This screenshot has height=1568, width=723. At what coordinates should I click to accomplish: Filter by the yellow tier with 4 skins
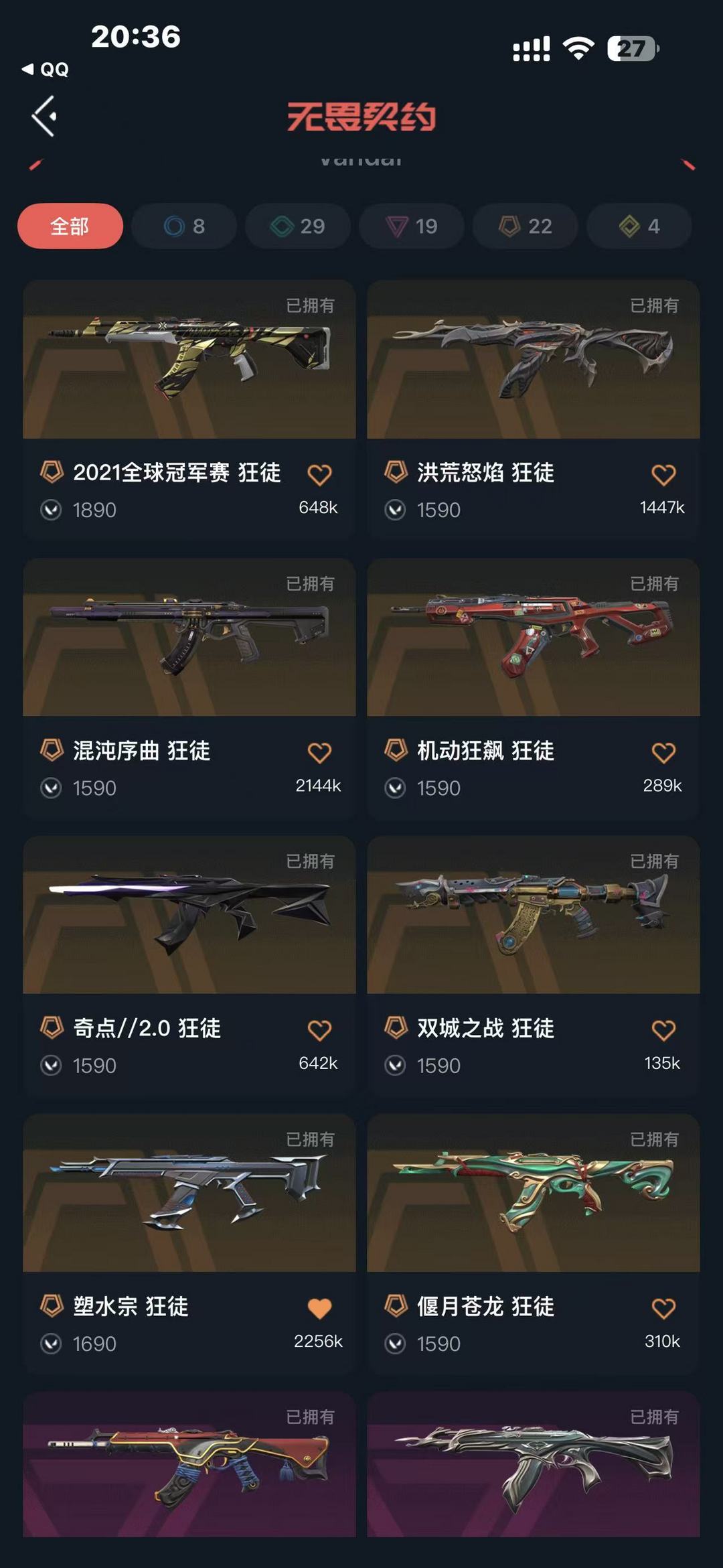[x=639, y=226]
